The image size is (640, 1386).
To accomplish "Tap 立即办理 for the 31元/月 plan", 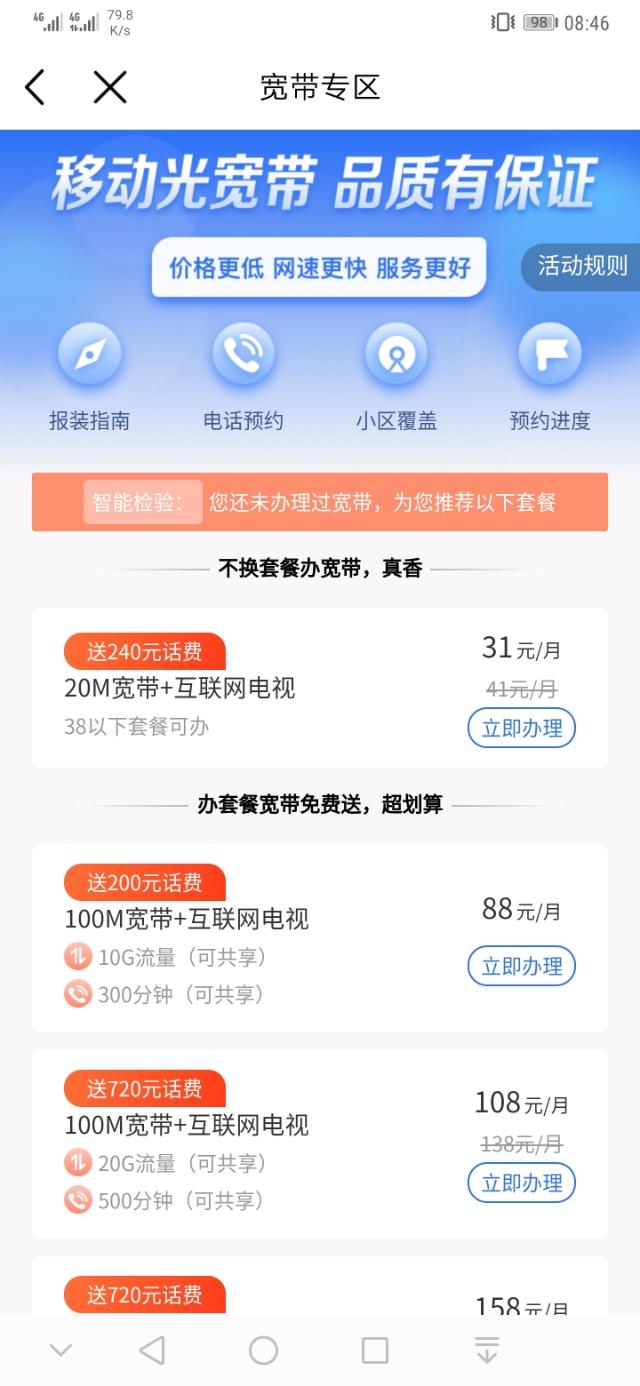I will click(x=521, y=728).
